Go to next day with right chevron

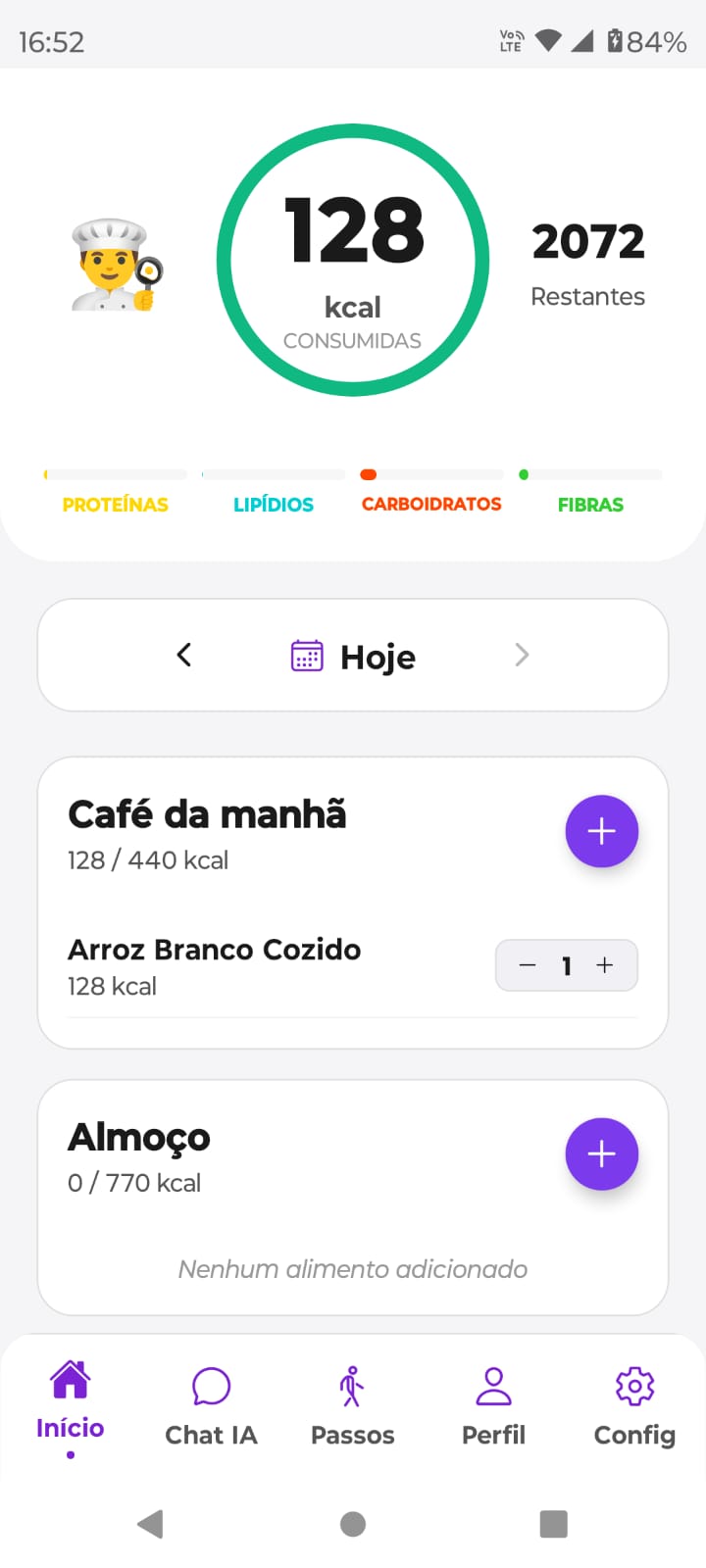click(x=522, y=655)
